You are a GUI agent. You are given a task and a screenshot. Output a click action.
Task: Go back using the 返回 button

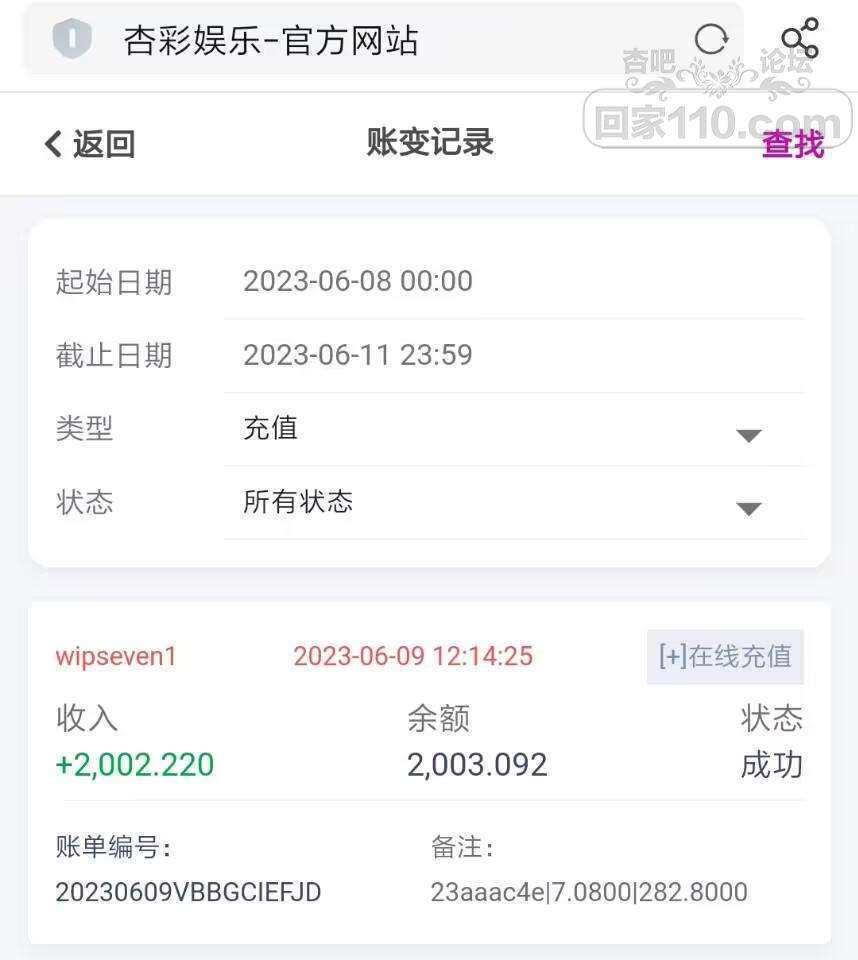click(x=90, y=144)
